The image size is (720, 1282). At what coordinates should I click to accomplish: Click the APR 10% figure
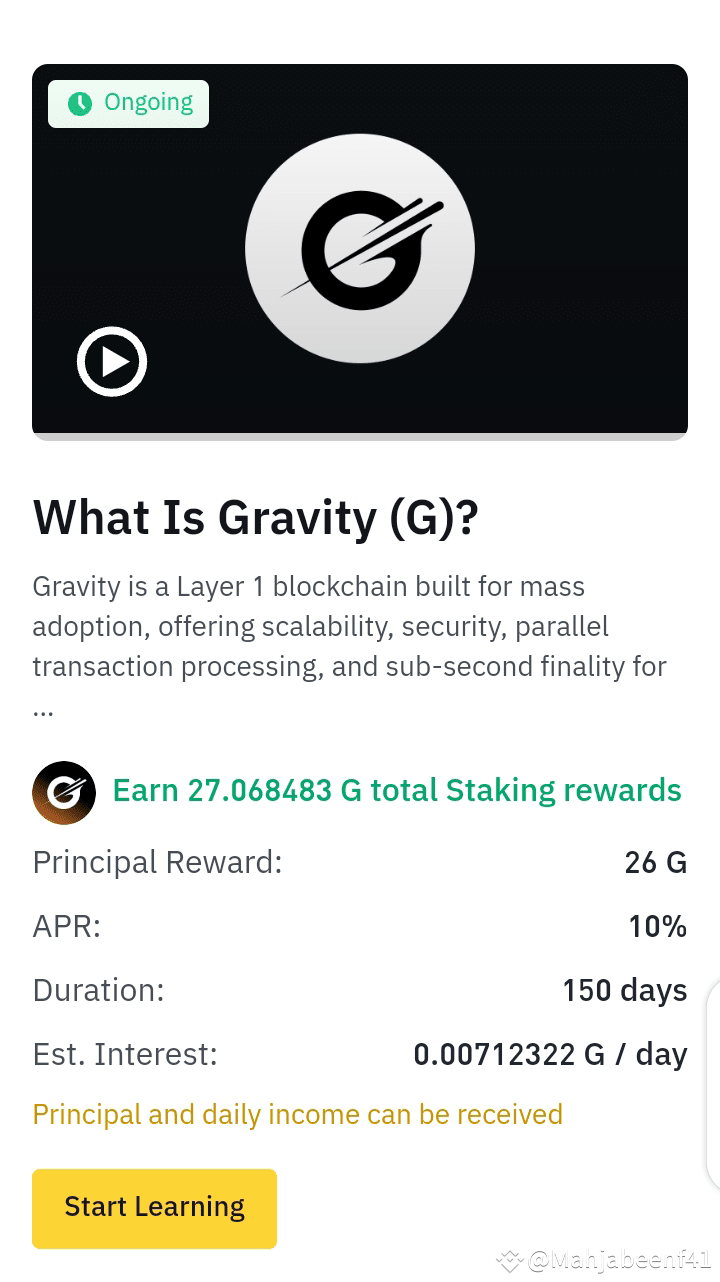pos(657,926)
